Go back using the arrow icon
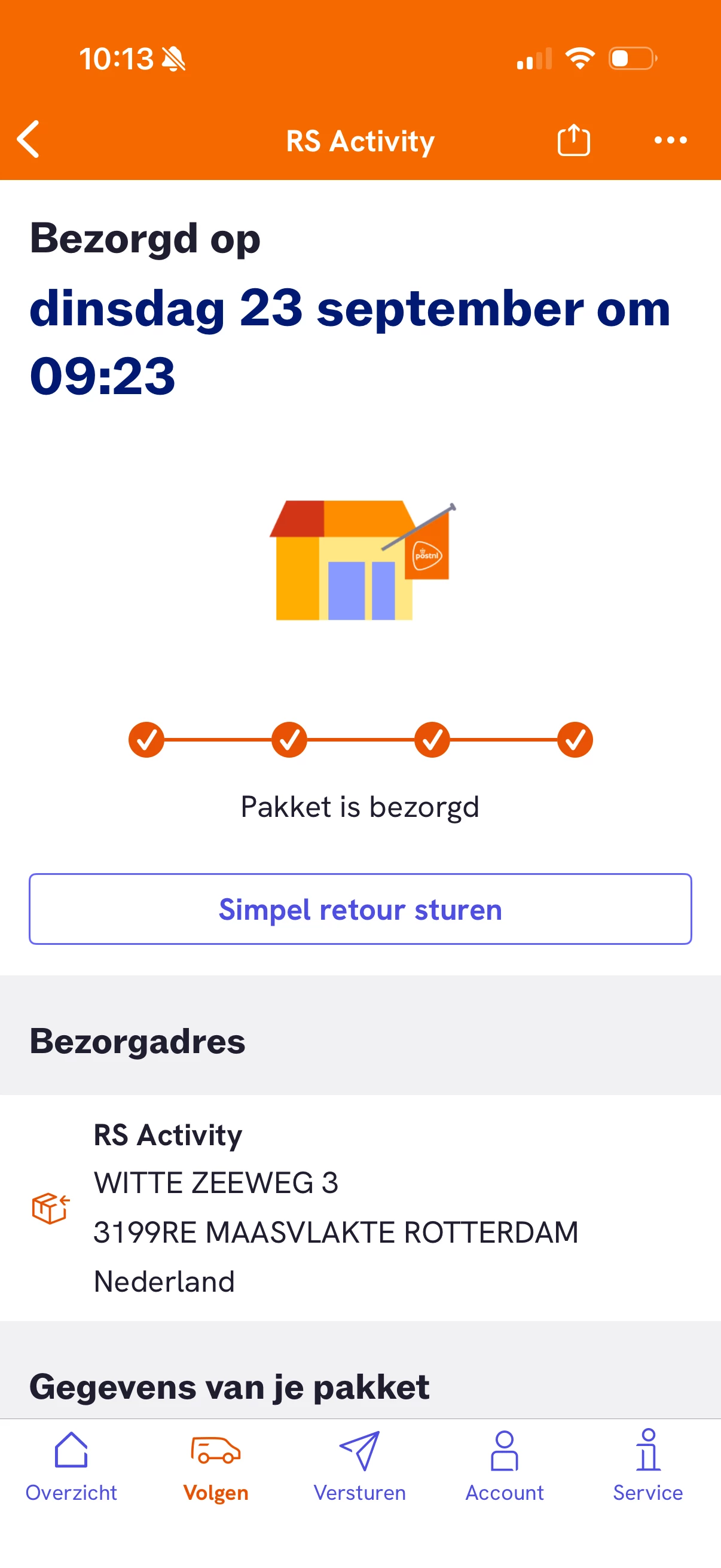Viewport: 721px width, 1568px height. pyautogui.click(x=29, y=139)
